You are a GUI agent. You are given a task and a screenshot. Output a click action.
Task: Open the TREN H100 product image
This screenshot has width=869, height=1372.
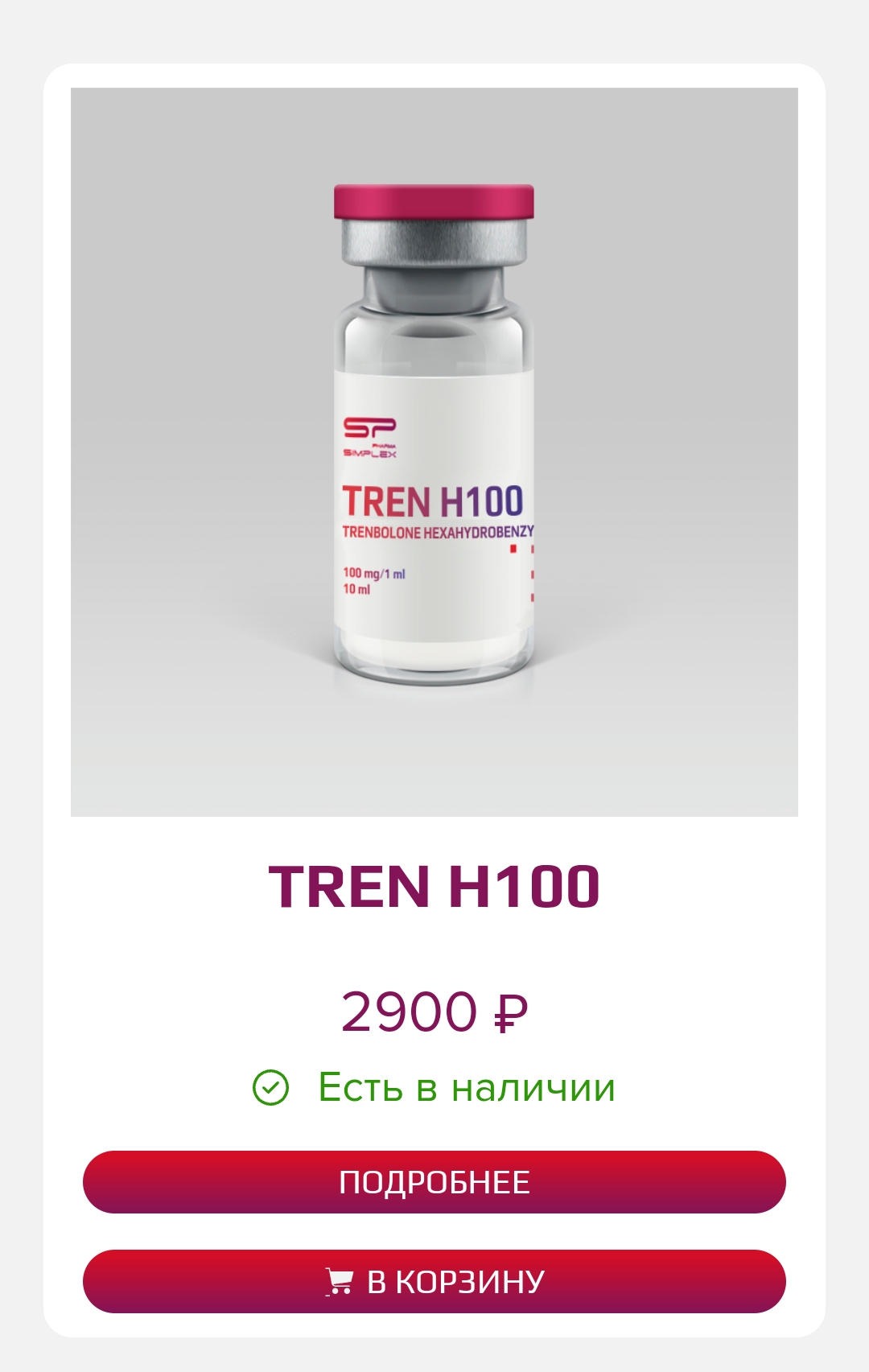coord(434,451)
